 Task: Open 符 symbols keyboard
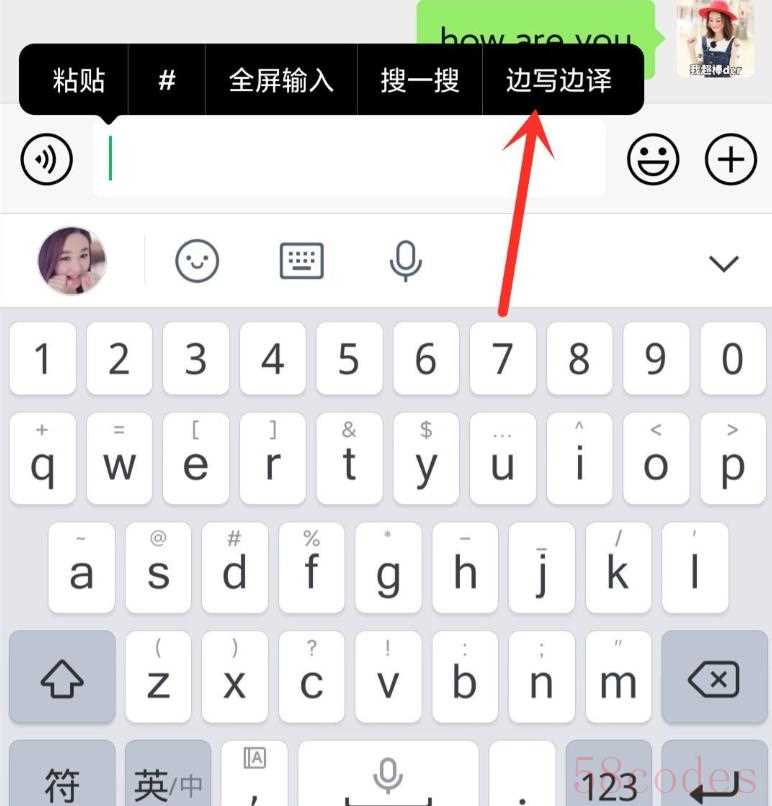coord(62,782)
